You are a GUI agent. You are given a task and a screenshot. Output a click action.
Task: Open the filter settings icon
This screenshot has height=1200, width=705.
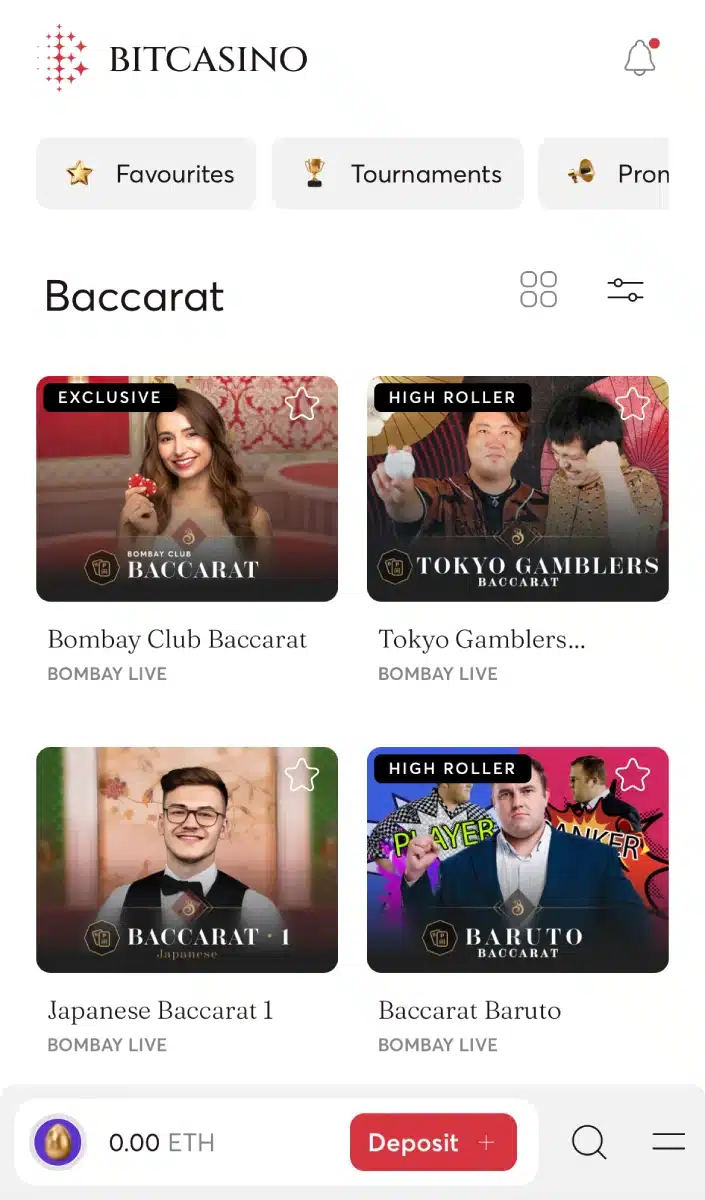pos(625,290)
